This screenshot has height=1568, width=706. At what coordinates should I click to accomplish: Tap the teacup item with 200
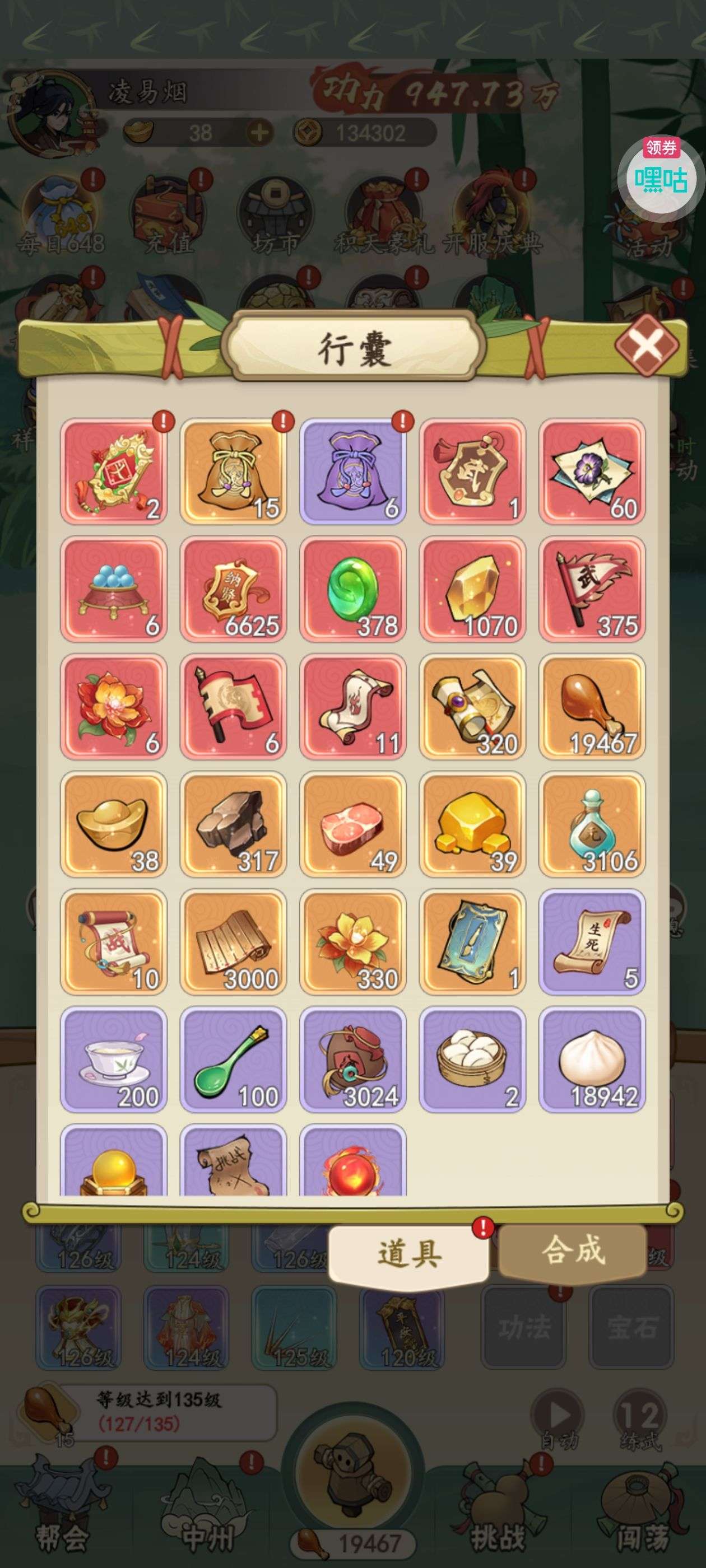[x=113, y=1060]
